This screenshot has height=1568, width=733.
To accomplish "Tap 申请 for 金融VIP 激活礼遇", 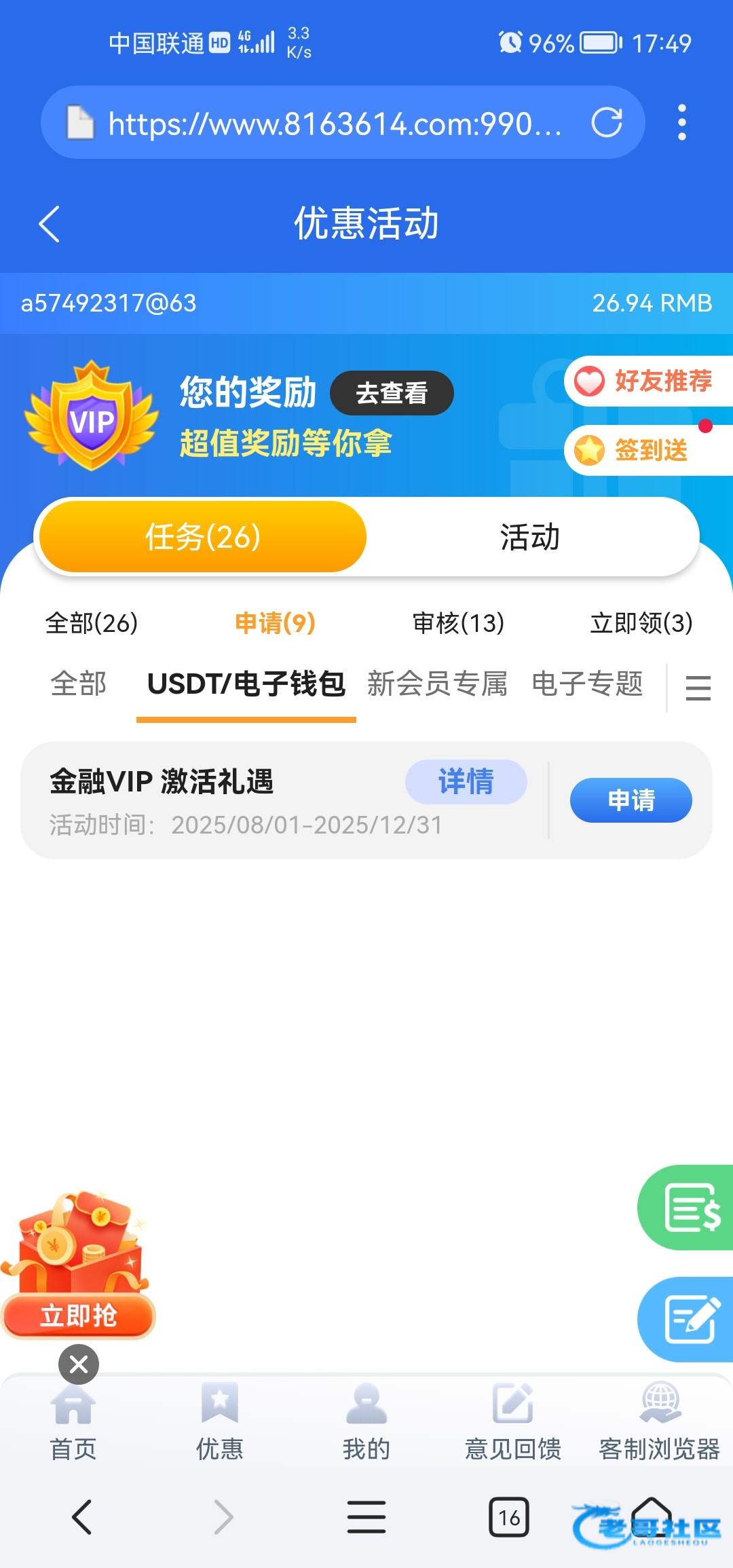I will point(631,800).
